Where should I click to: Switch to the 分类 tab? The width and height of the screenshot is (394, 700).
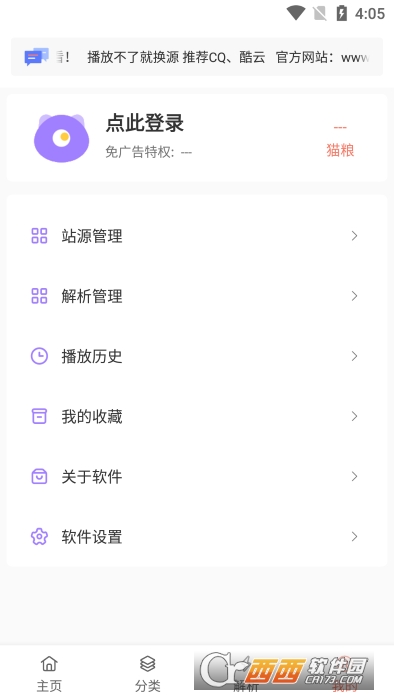148,674
